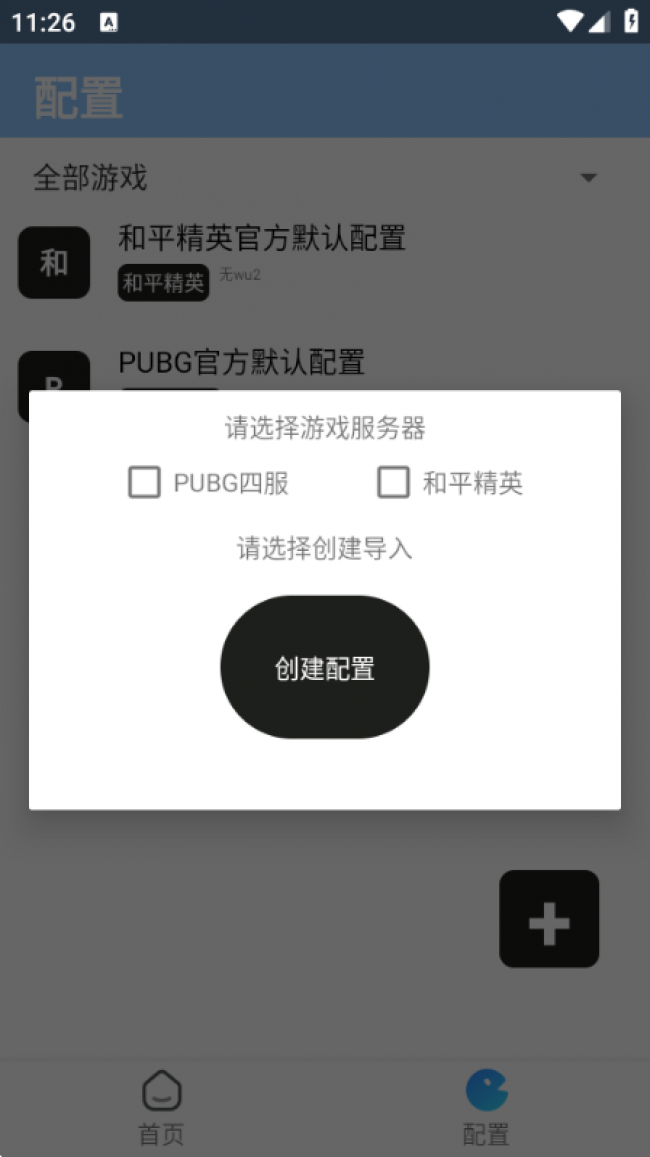Add a new config with plus button
Image resolution: width=650 pixels, height=1157 pixels.
[x=549, y=919]
